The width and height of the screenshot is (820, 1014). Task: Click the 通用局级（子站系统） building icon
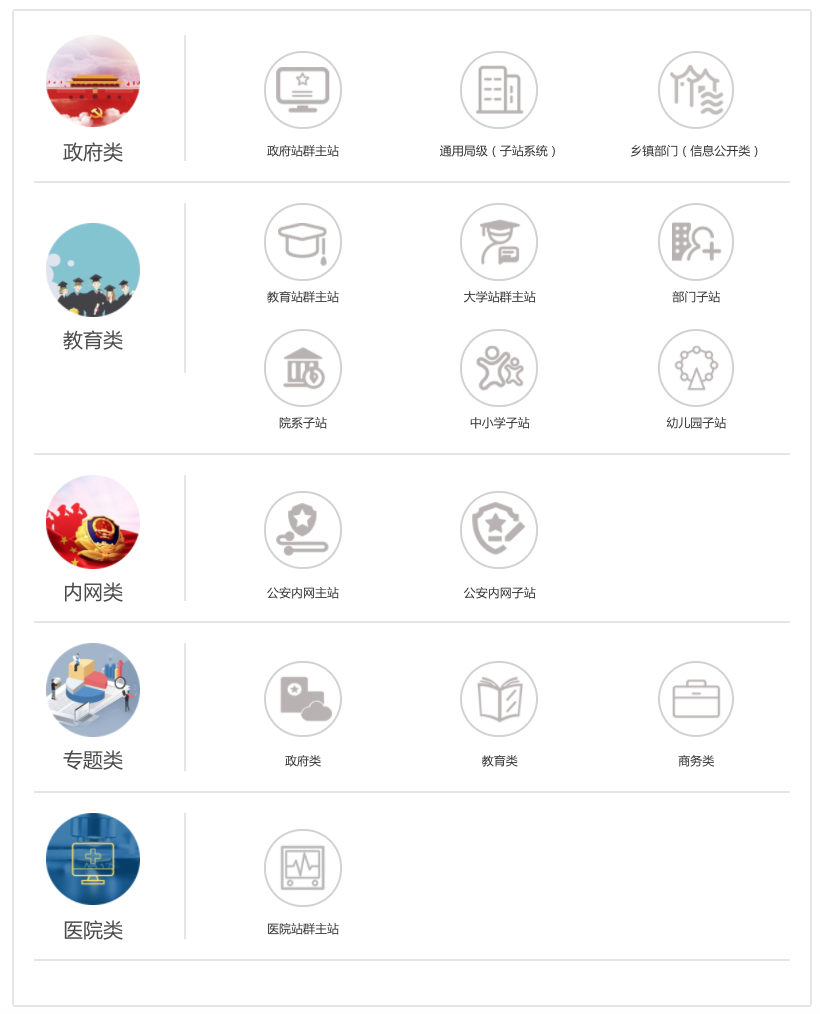pyautogui.click(x=499, y=88)
